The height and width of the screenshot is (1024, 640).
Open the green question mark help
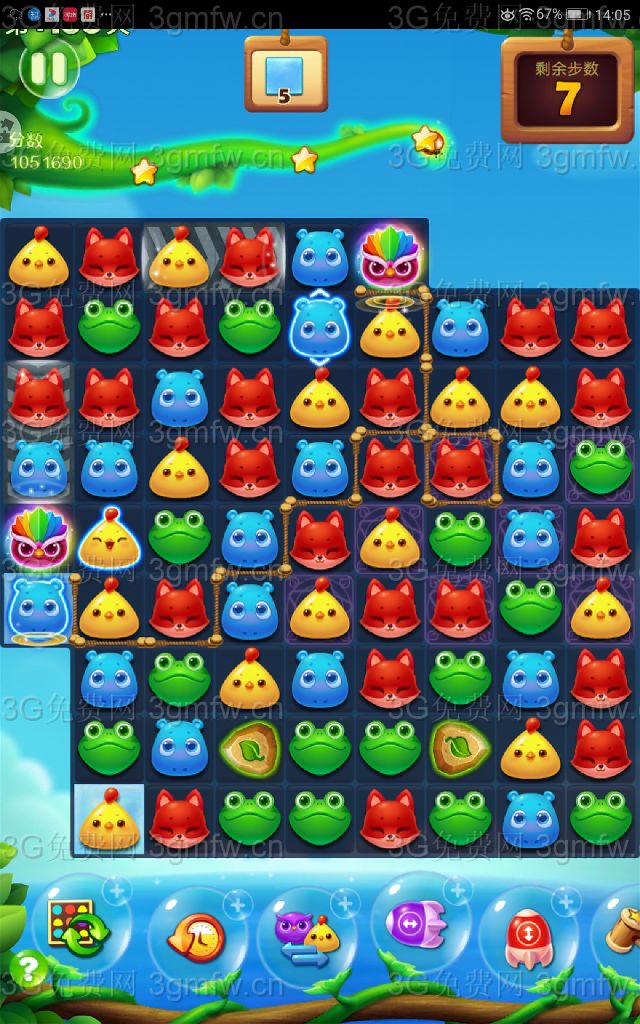click(x=30, y=968)
